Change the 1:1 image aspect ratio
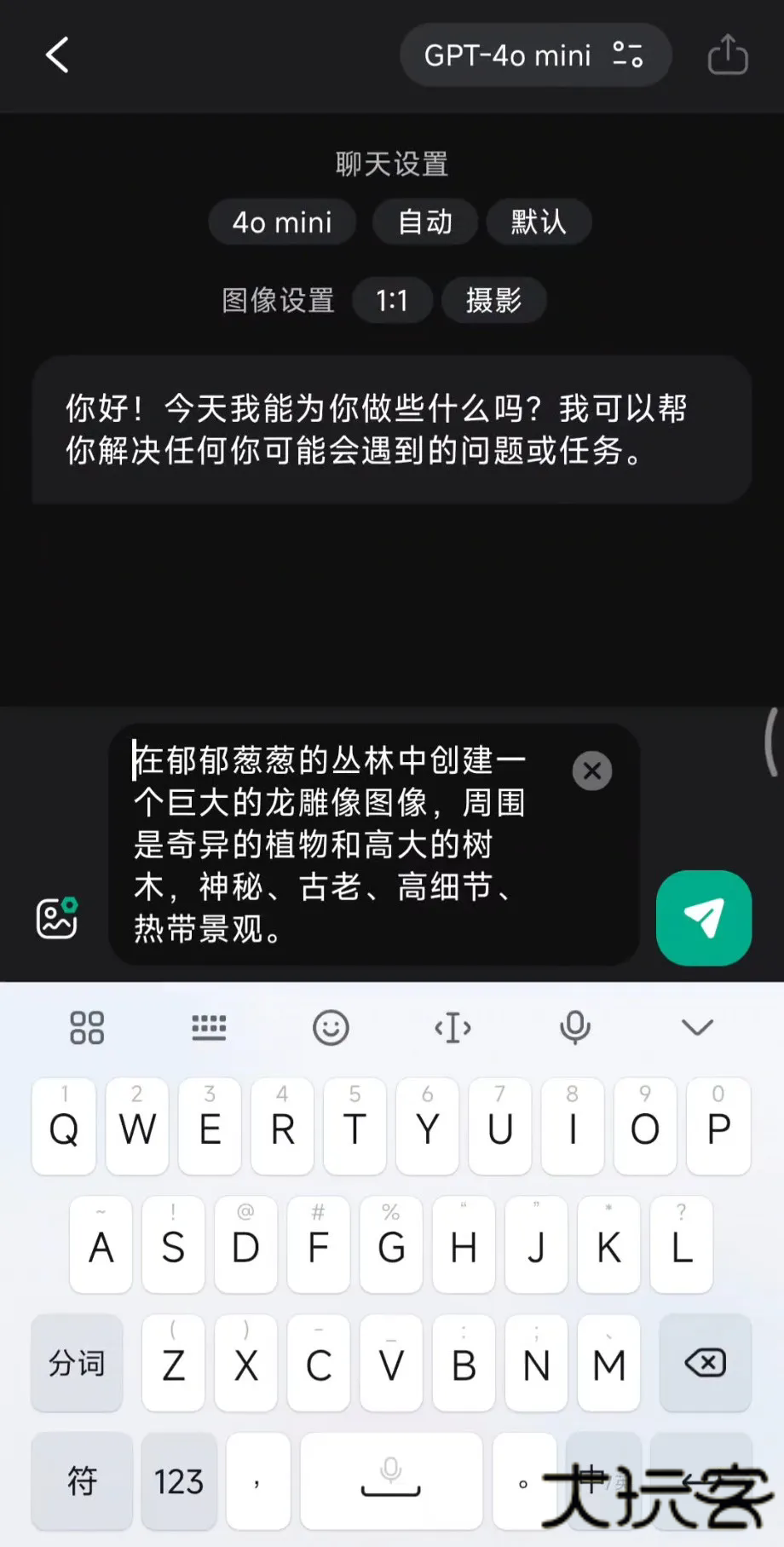 (392, 300)
